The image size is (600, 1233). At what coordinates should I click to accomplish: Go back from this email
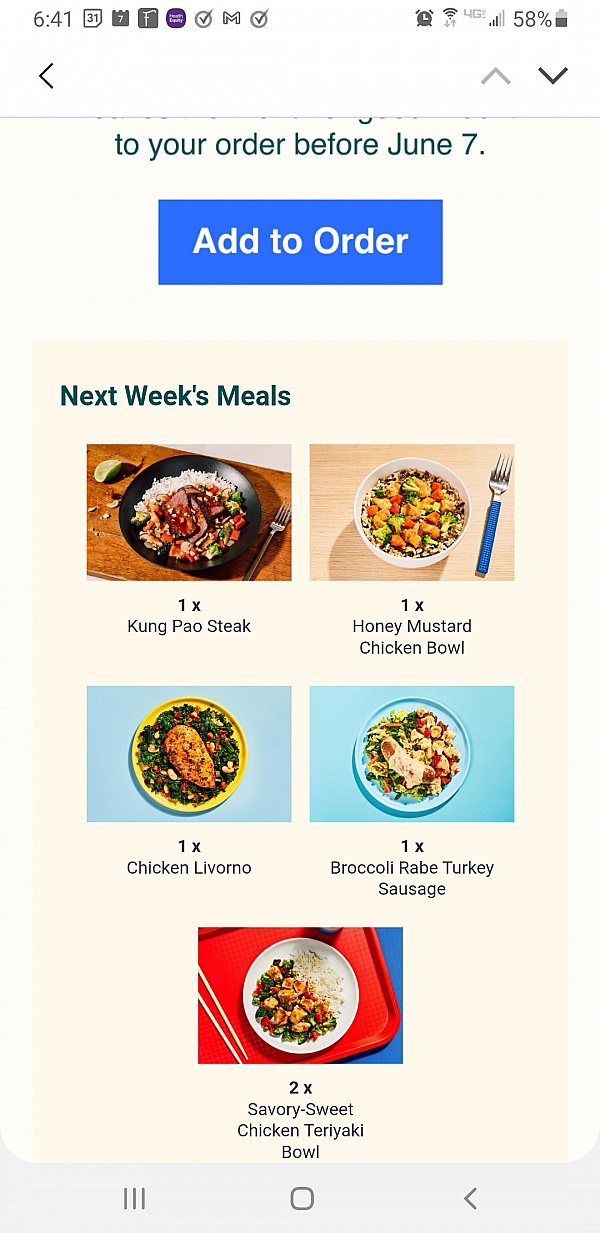tap(46, 76)
